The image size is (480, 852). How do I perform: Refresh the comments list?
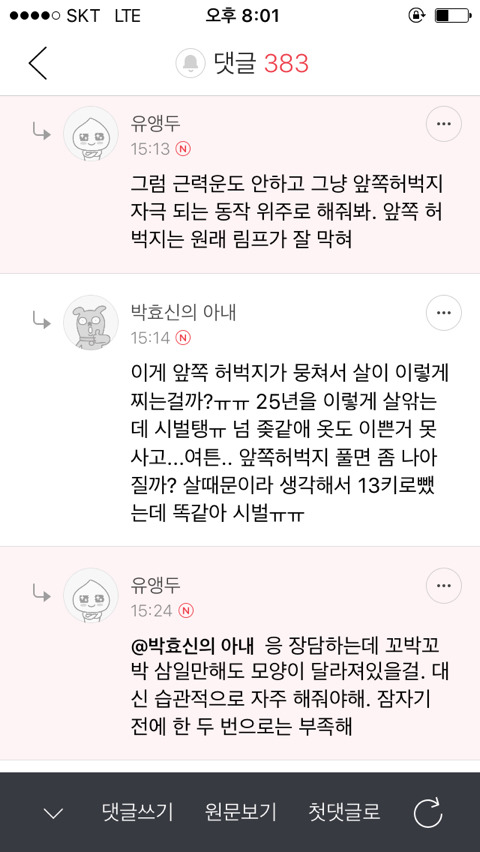click(428, 813)
